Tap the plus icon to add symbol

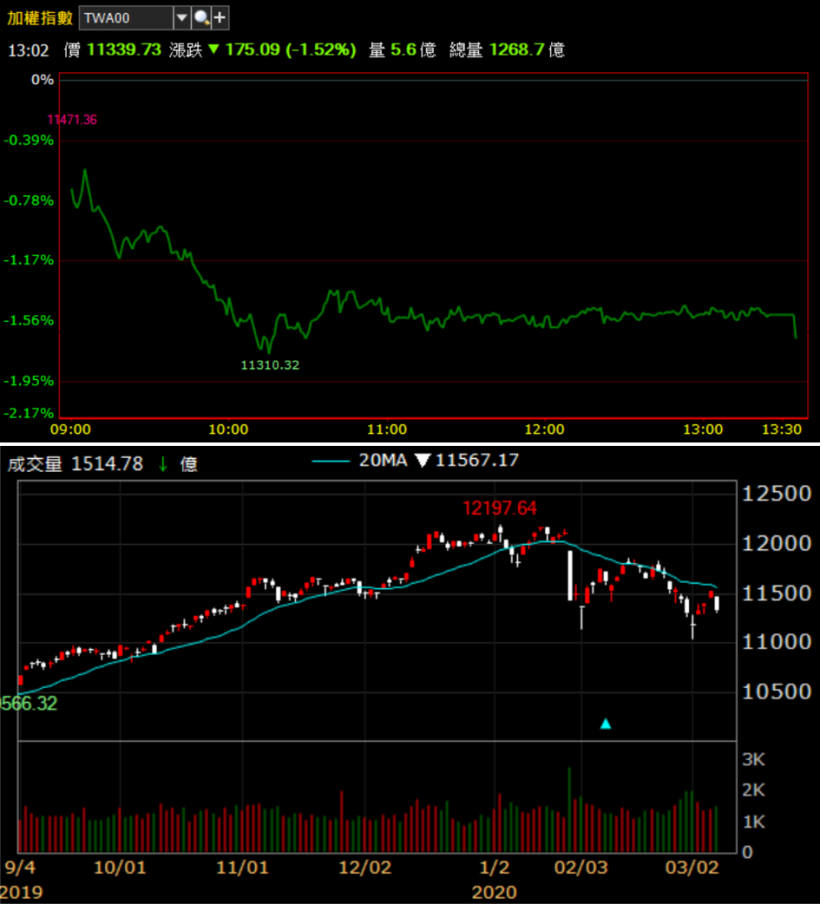(220, 18)
